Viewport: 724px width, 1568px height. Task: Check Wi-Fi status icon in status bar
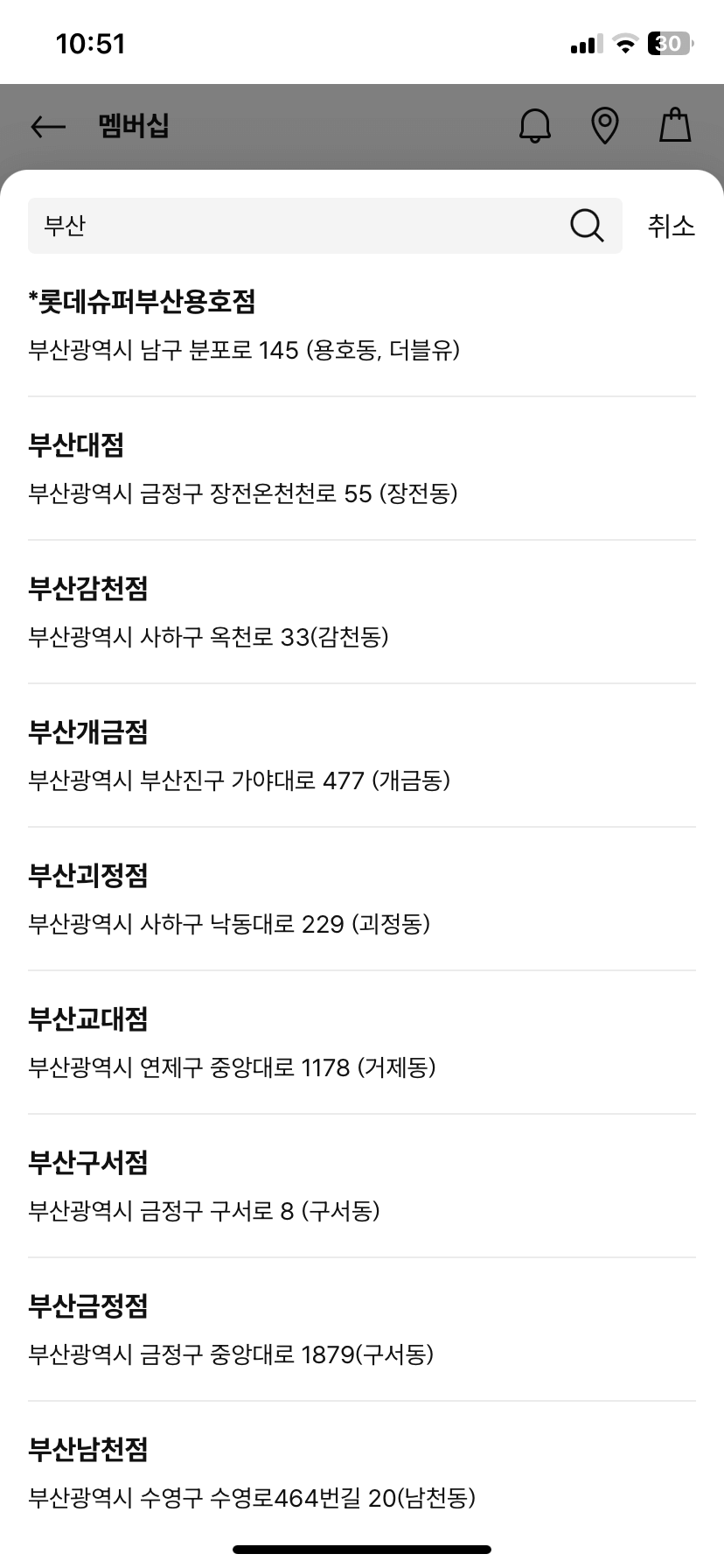[624, 44]
